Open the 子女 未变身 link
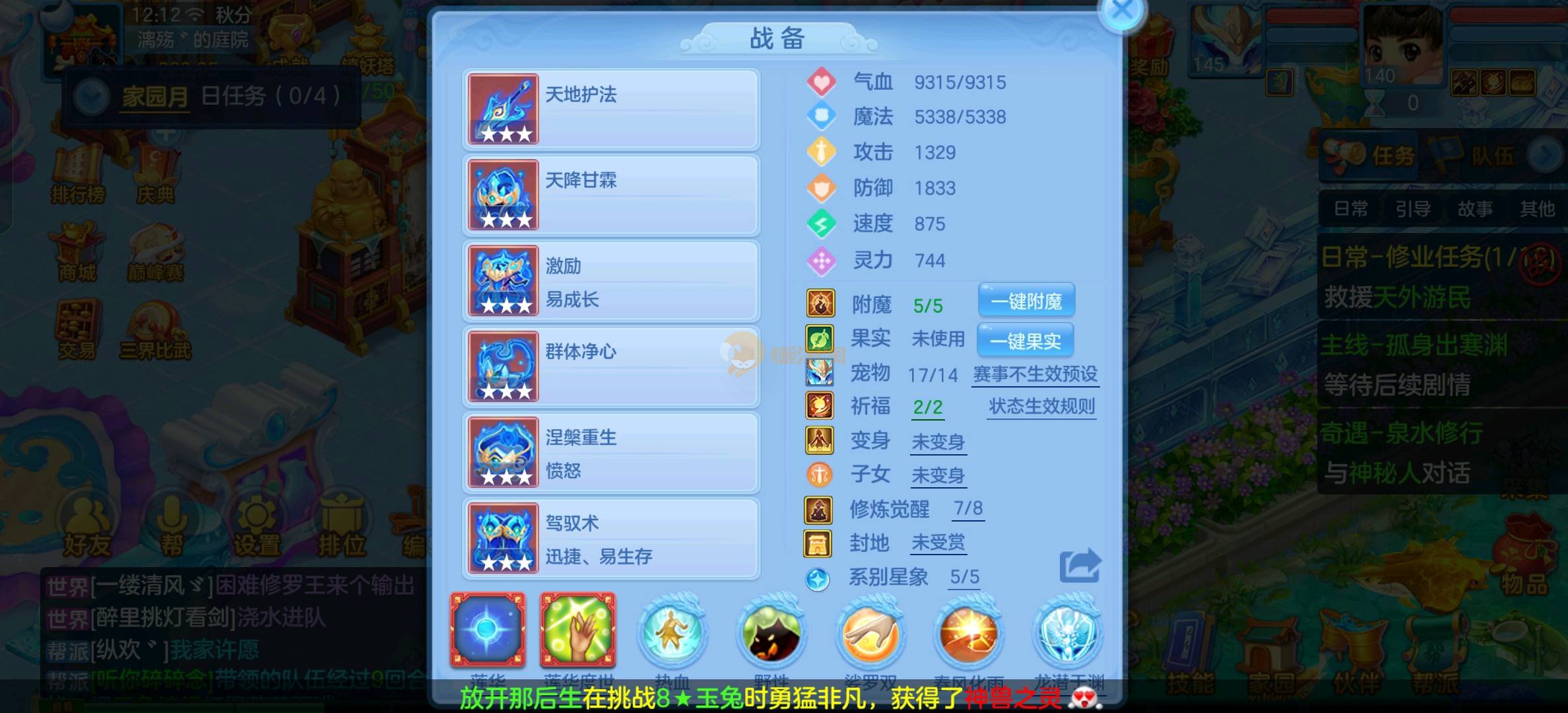The height and width of the screenshot is (713, 1568). [938, 475]
